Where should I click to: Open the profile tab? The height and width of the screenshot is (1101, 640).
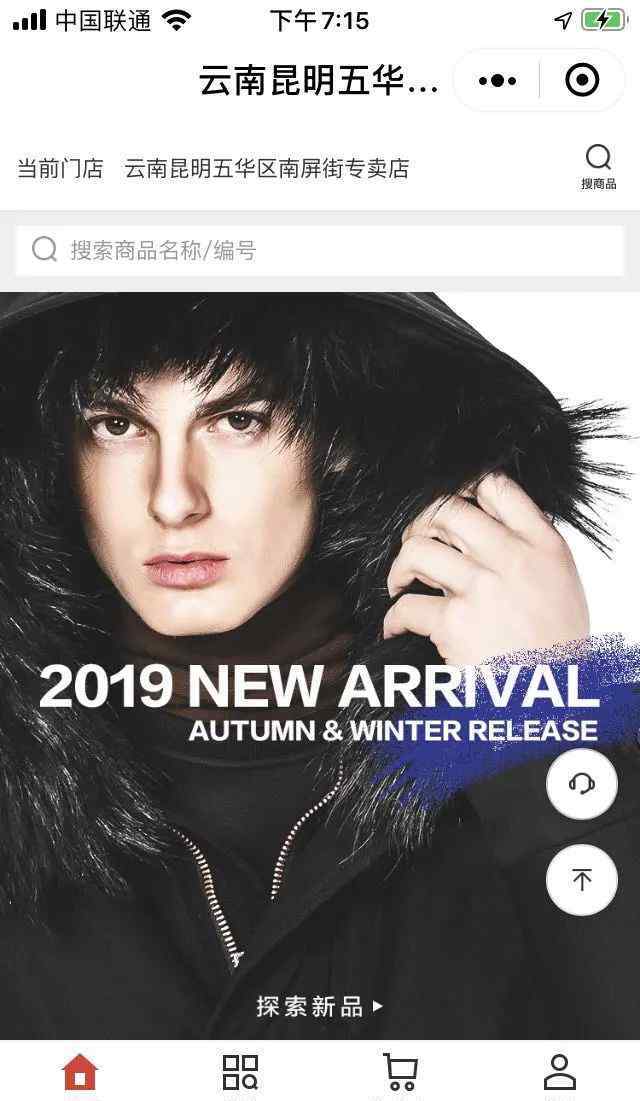pos(560,1072)
